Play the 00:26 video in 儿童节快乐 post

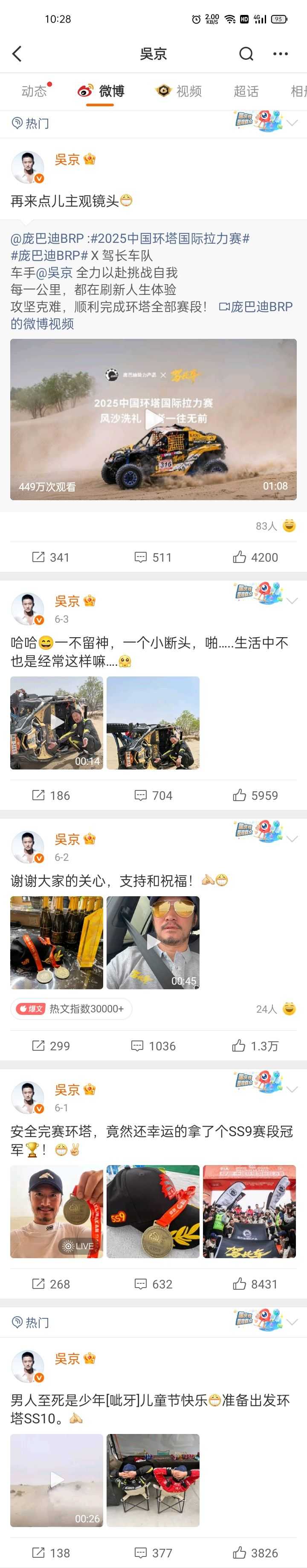pos(57,1481)
